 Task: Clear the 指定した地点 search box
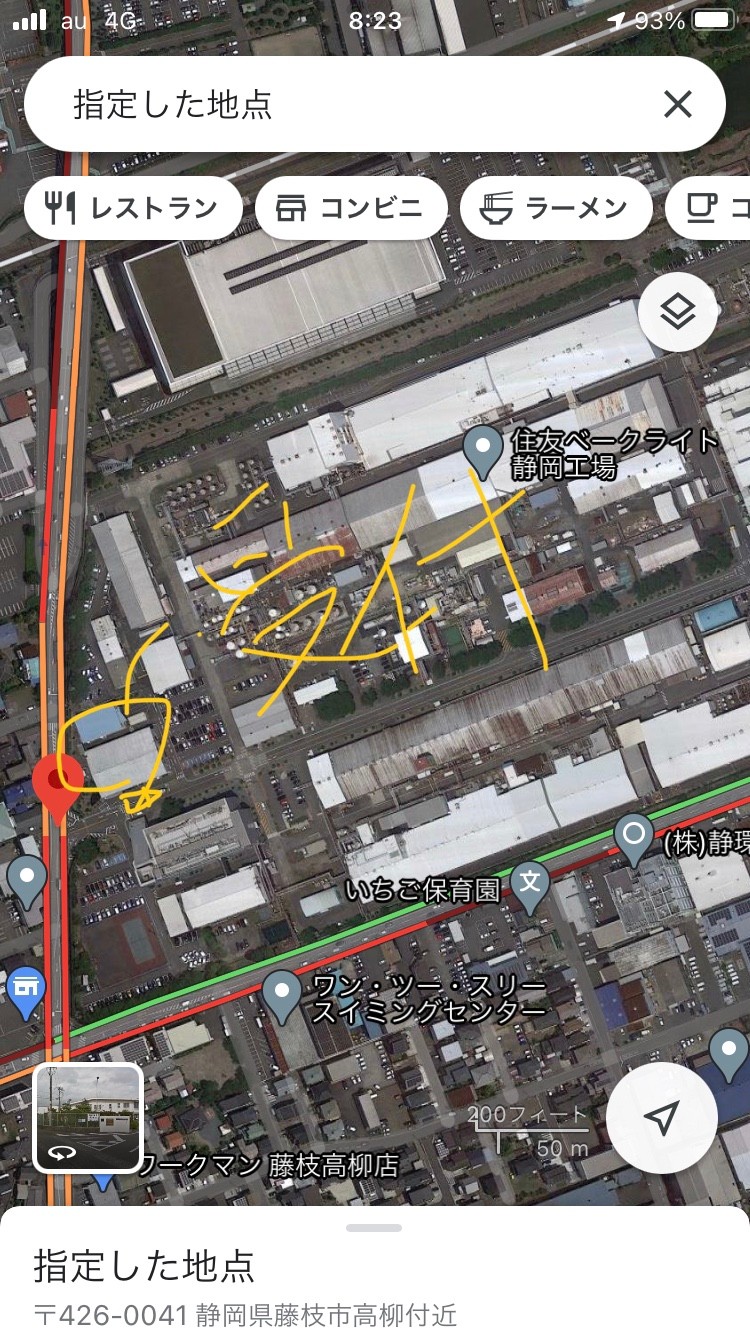click(677, 104)
